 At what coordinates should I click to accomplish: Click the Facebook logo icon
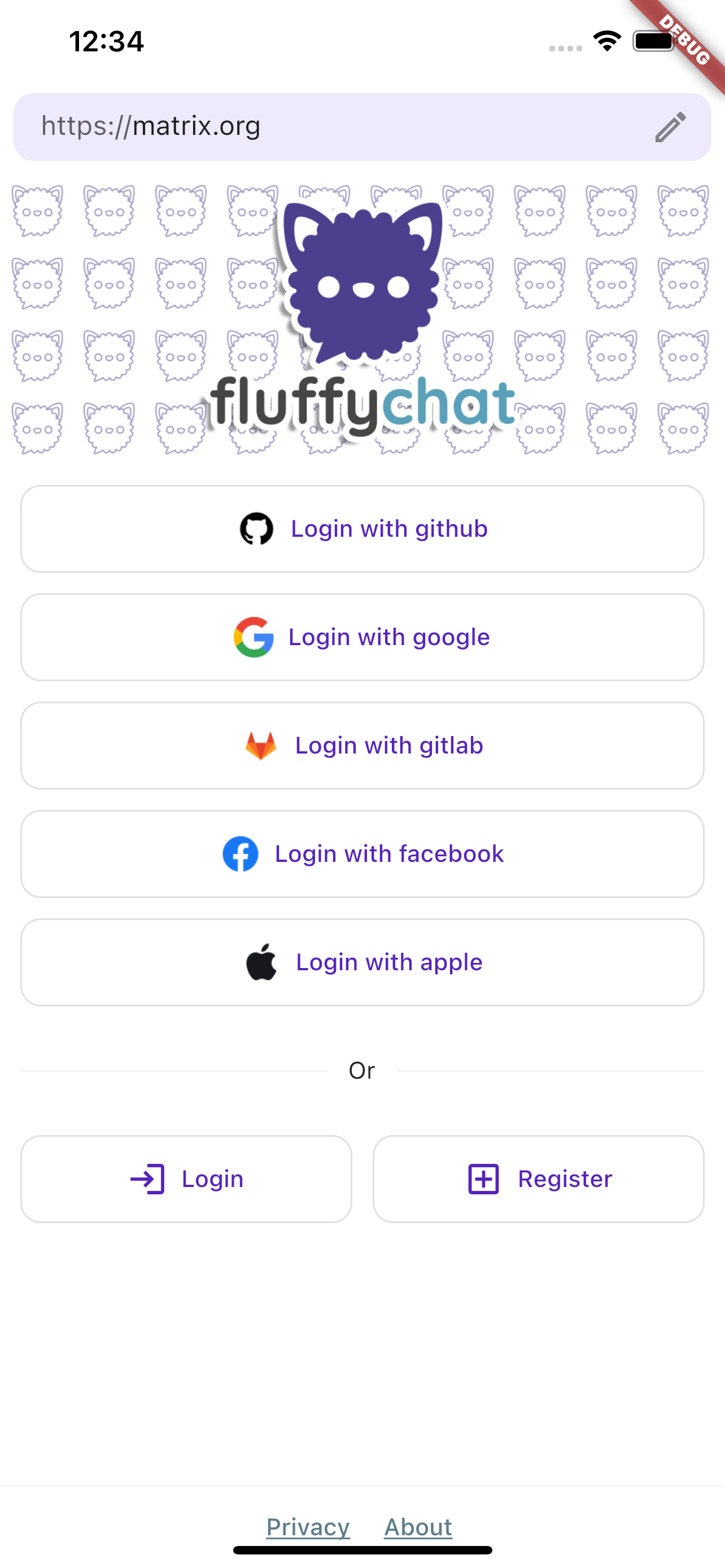(x=241, y=853)
